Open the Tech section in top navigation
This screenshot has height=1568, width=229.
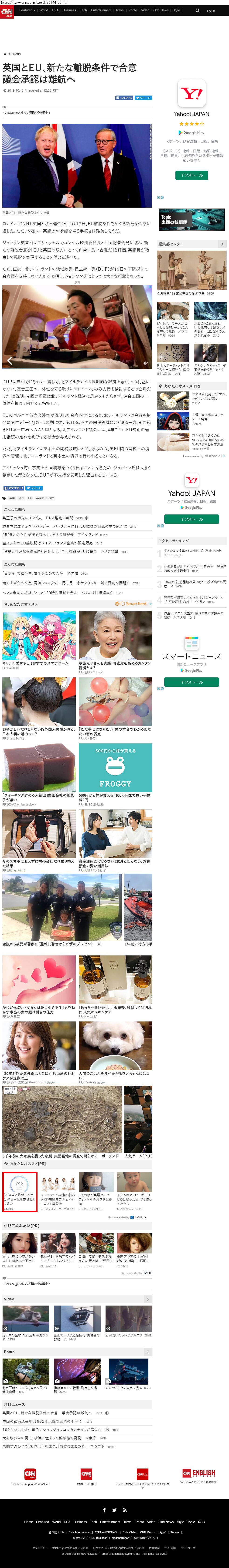pos(84,10)
